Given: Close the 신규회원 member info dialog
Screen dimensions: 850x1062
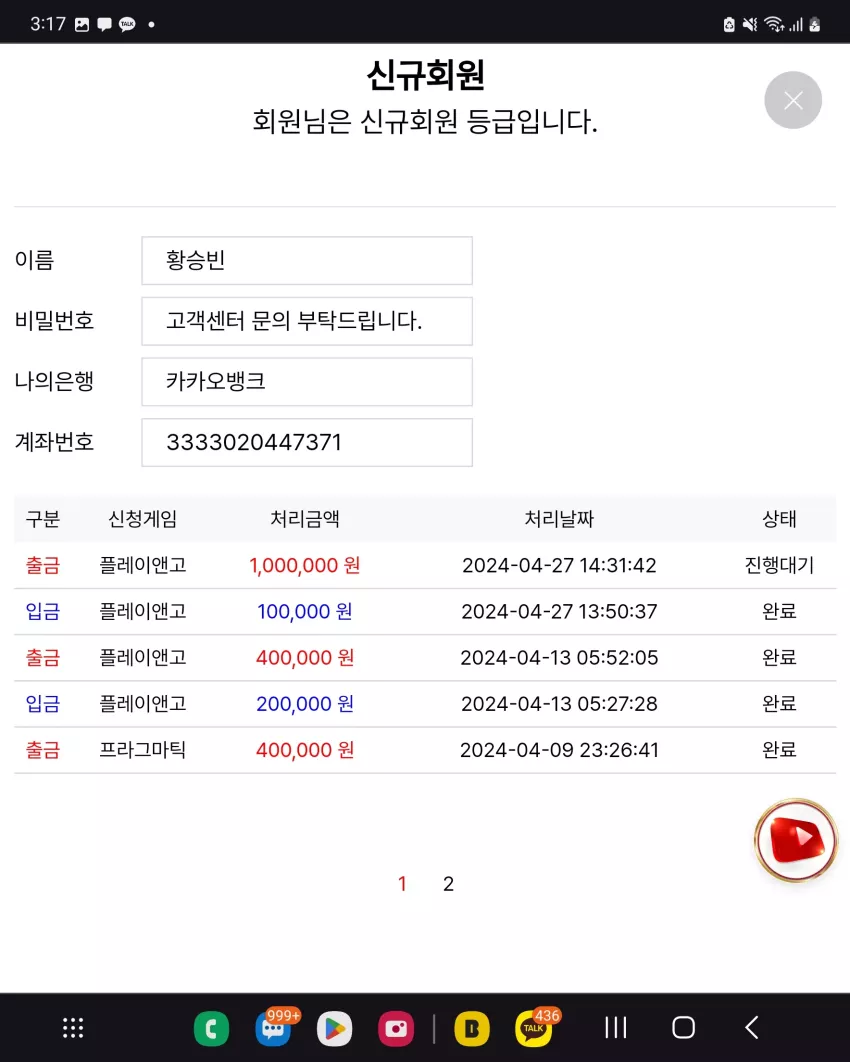Looking at the screenshot, I should pyautogui.click(x=792, y=100).
